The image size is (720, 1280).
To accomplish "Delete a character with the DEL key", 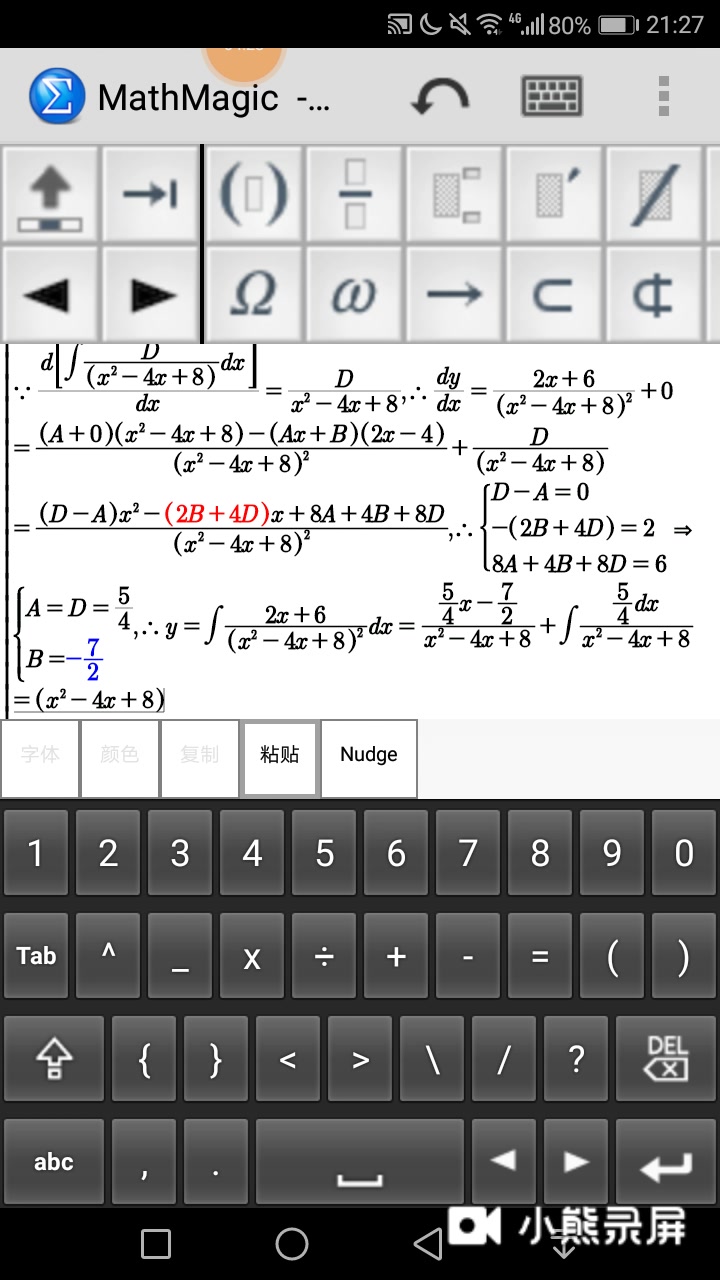I will pos(666,1059).
